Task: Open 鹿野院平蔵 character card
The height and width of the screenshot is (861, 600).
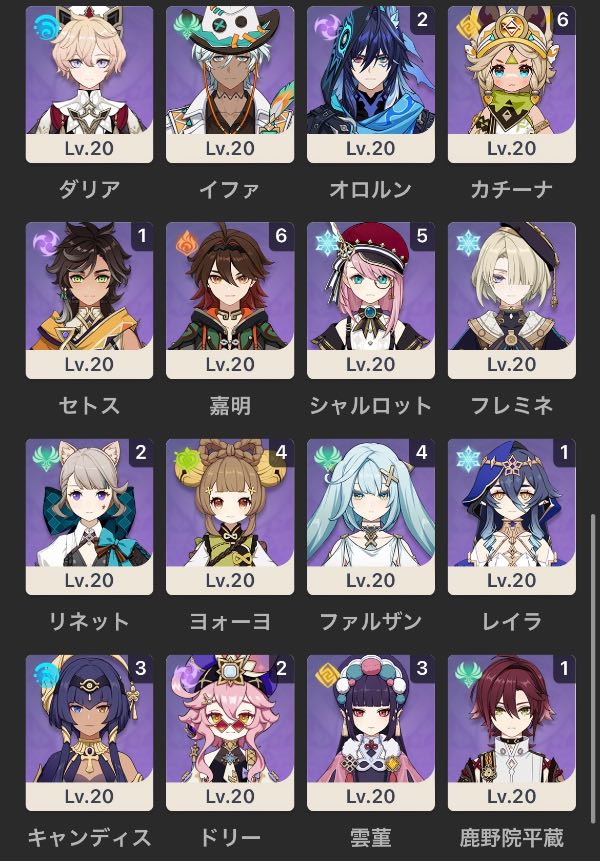Action: click(511, 732)
